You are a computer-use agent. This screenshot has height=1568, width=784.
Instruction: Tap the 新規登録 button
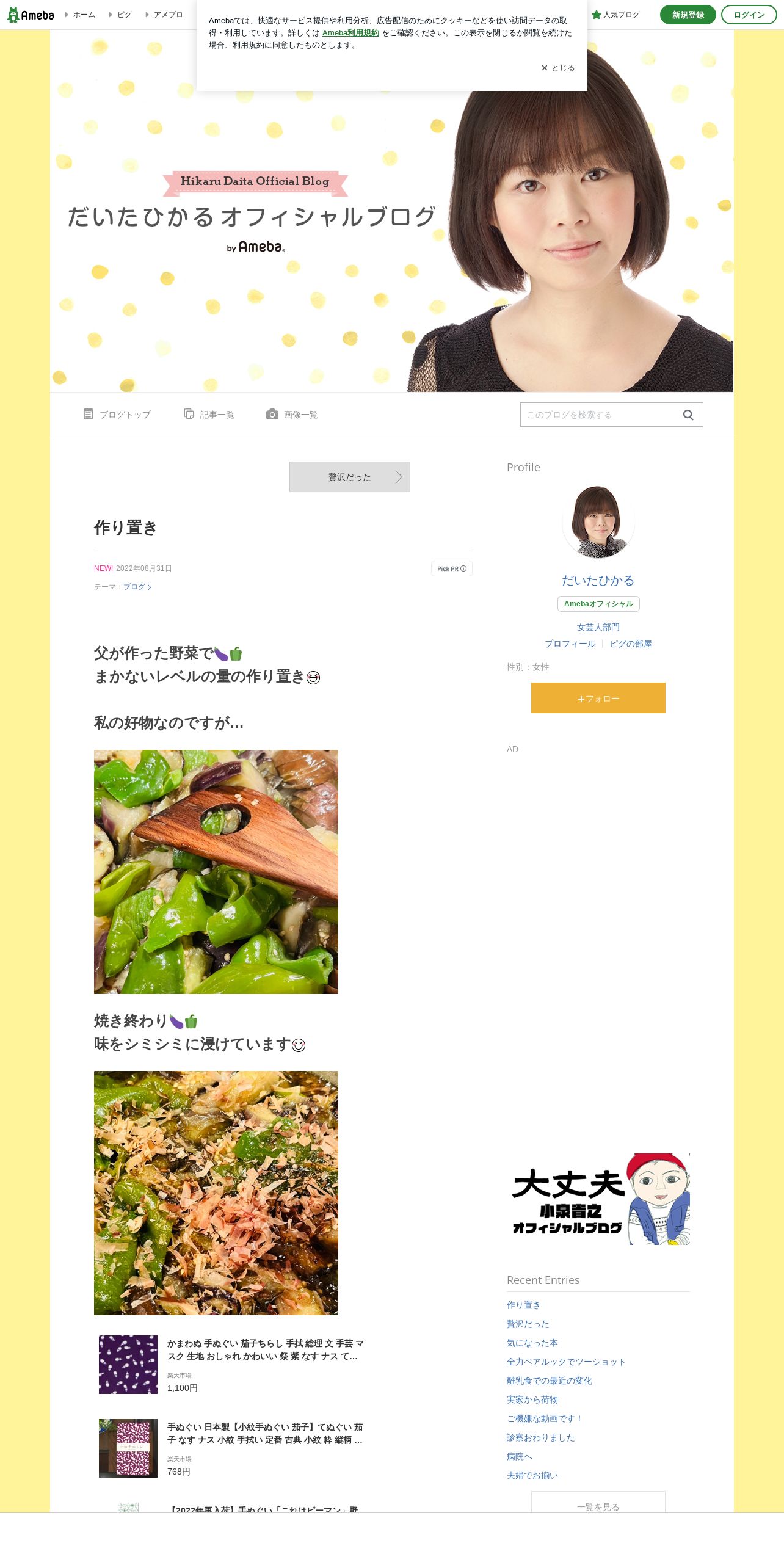pos(688,15)
